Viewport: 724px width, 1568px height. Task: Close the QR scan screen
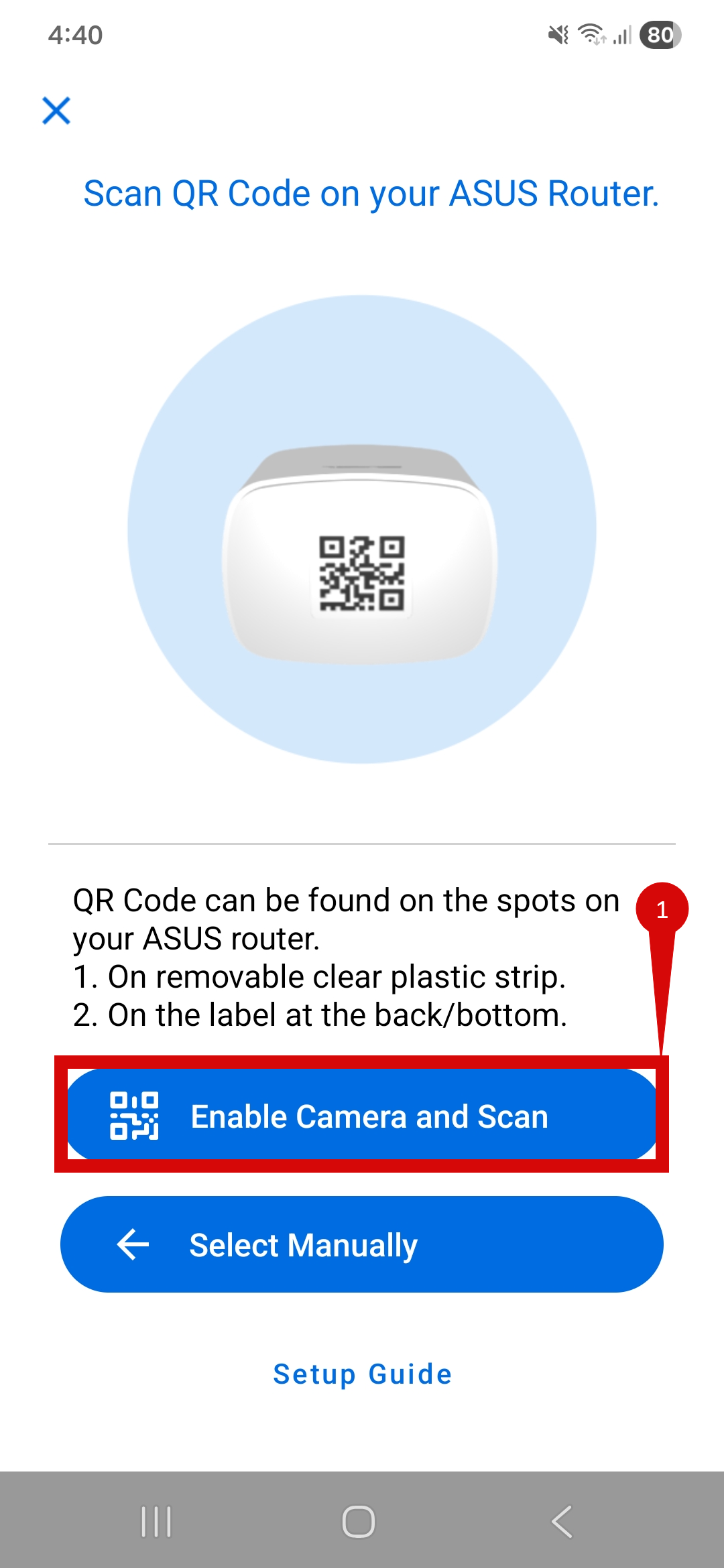tap(56, 111)
